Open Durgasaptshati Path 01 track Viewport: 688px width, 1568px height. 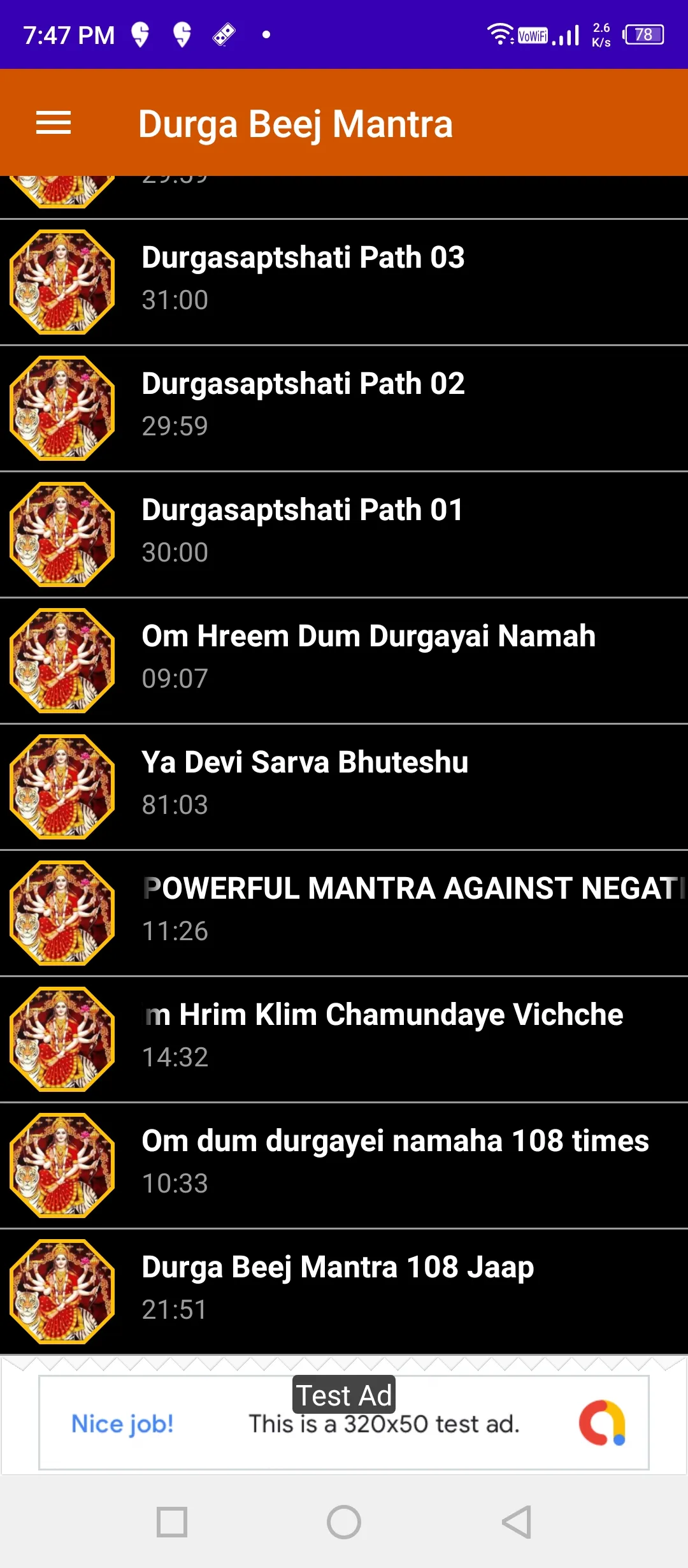pos(344,534)
